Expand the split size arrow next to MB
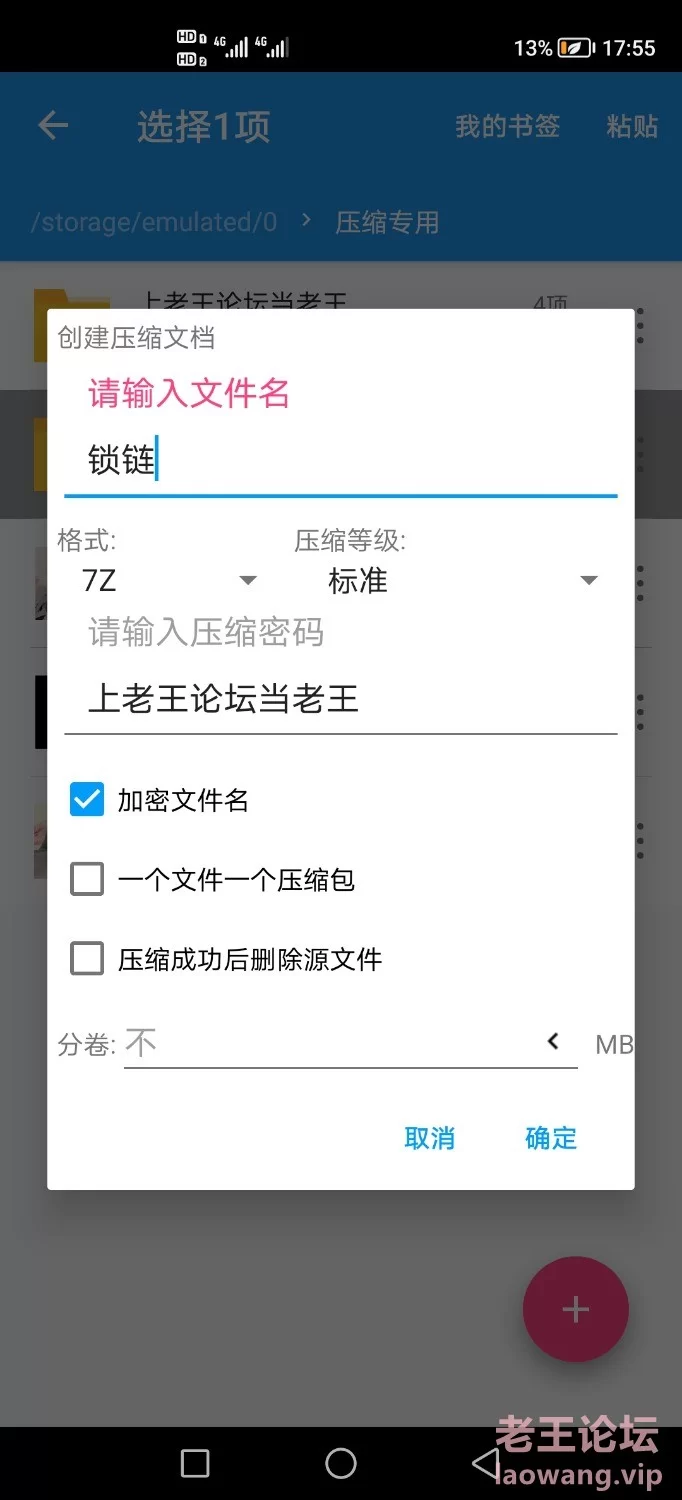This screenshot has width=682, height=1500. pos(553,1042)
